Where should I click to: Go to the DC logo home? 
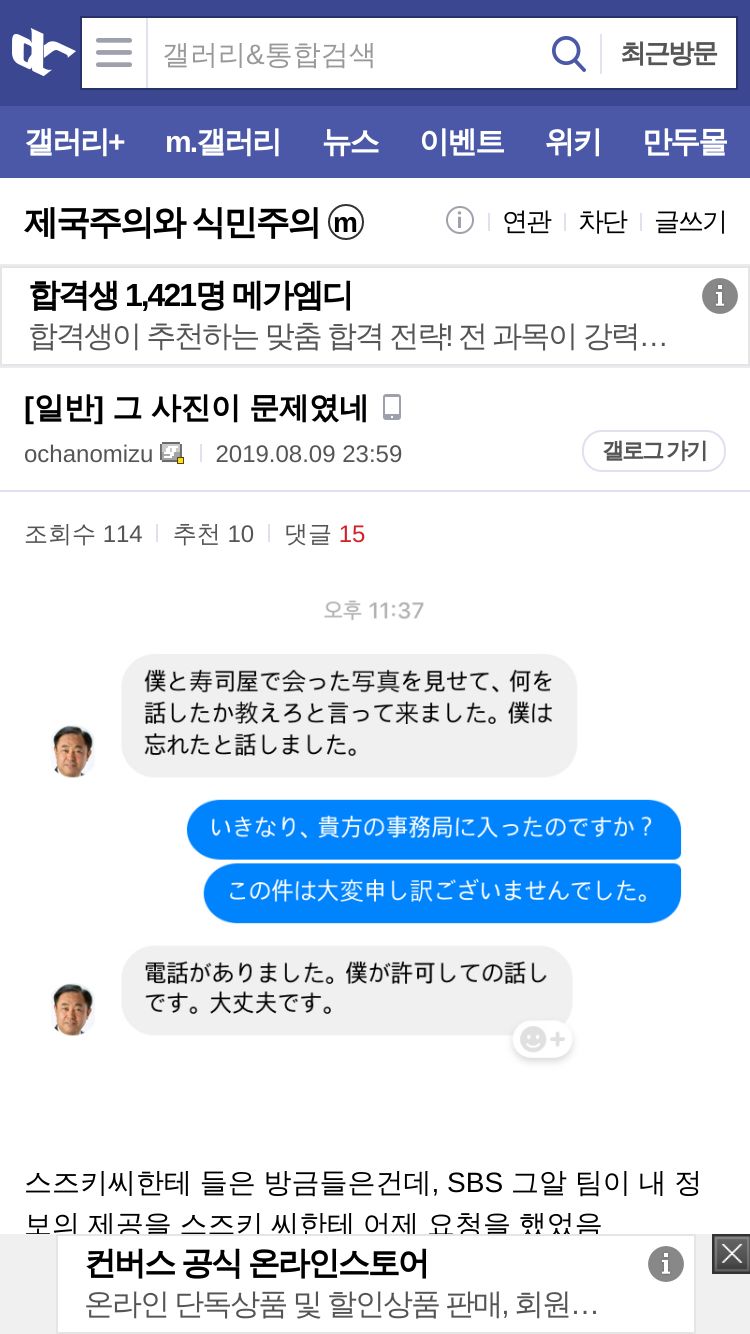click(42, 52)
